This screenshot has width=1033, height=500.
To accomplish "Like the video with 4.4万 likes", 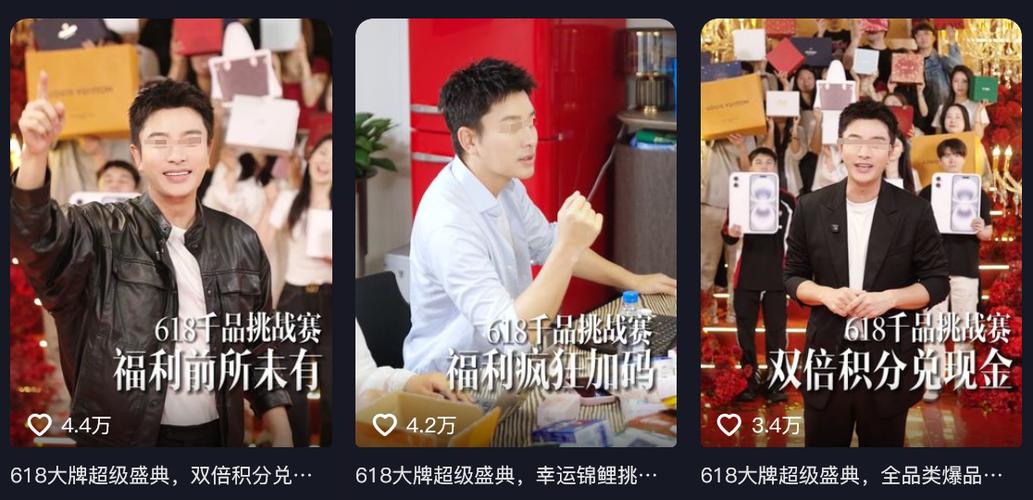I will click(x=39, y=425).
